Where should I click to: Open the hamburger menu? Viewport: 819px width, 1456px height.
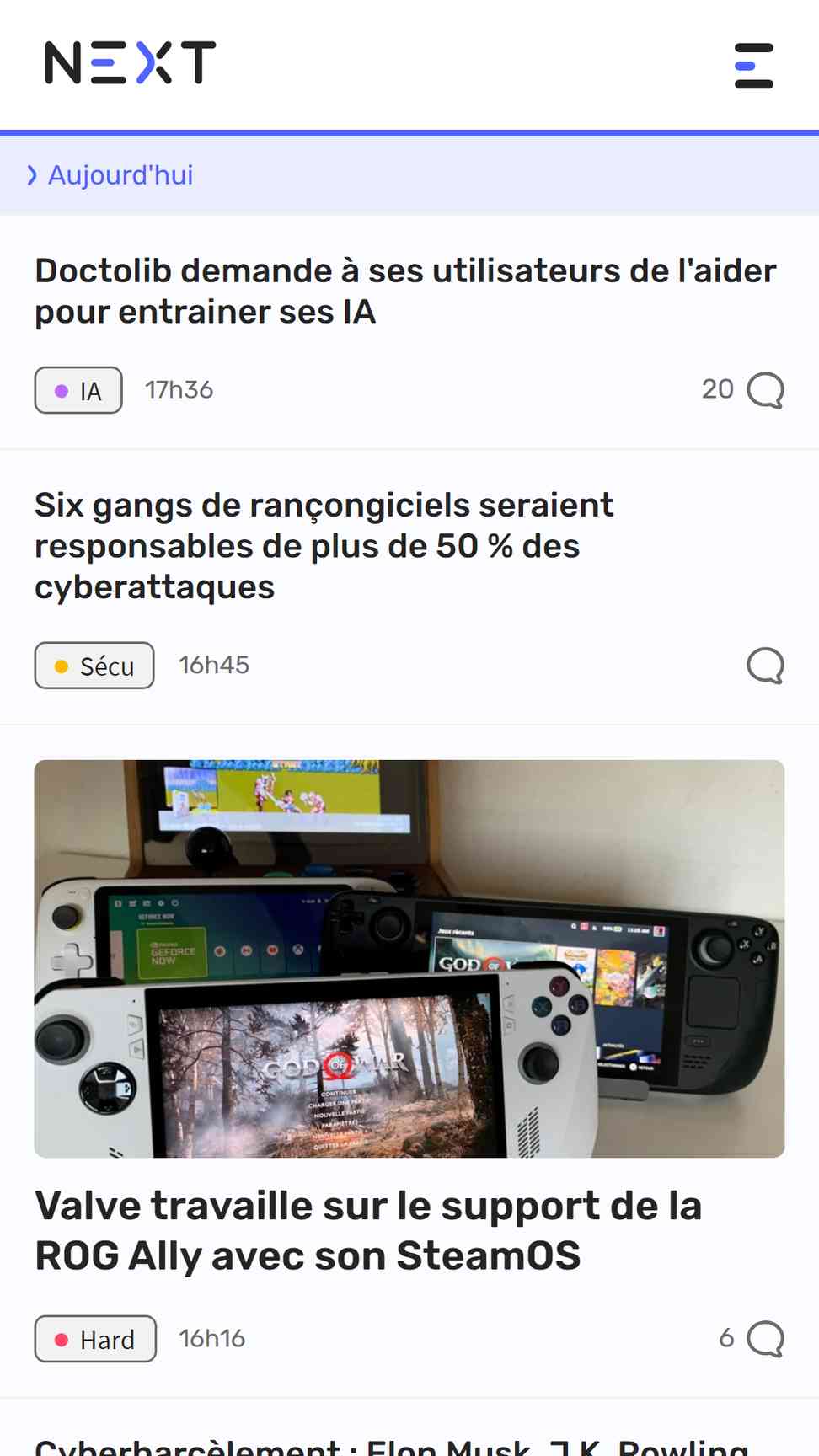point(754,66)
